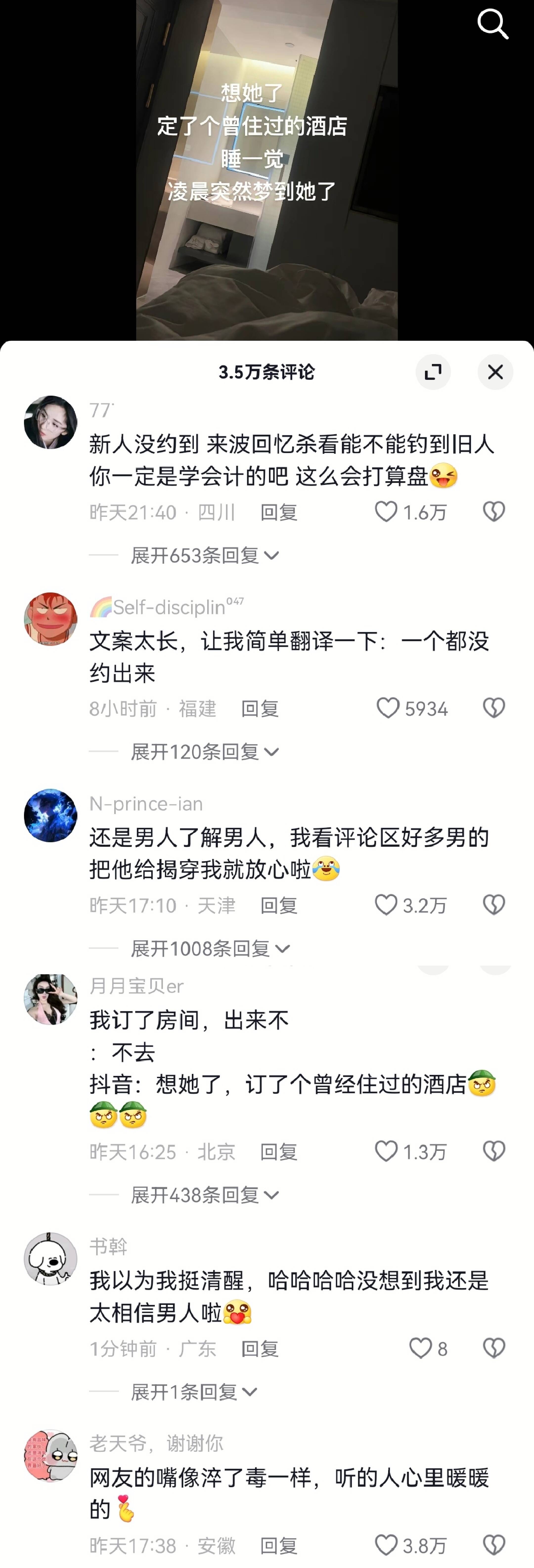Open 月月宝贝er's profile picture
534x1568 pixels.
[x=50, y=1000]
